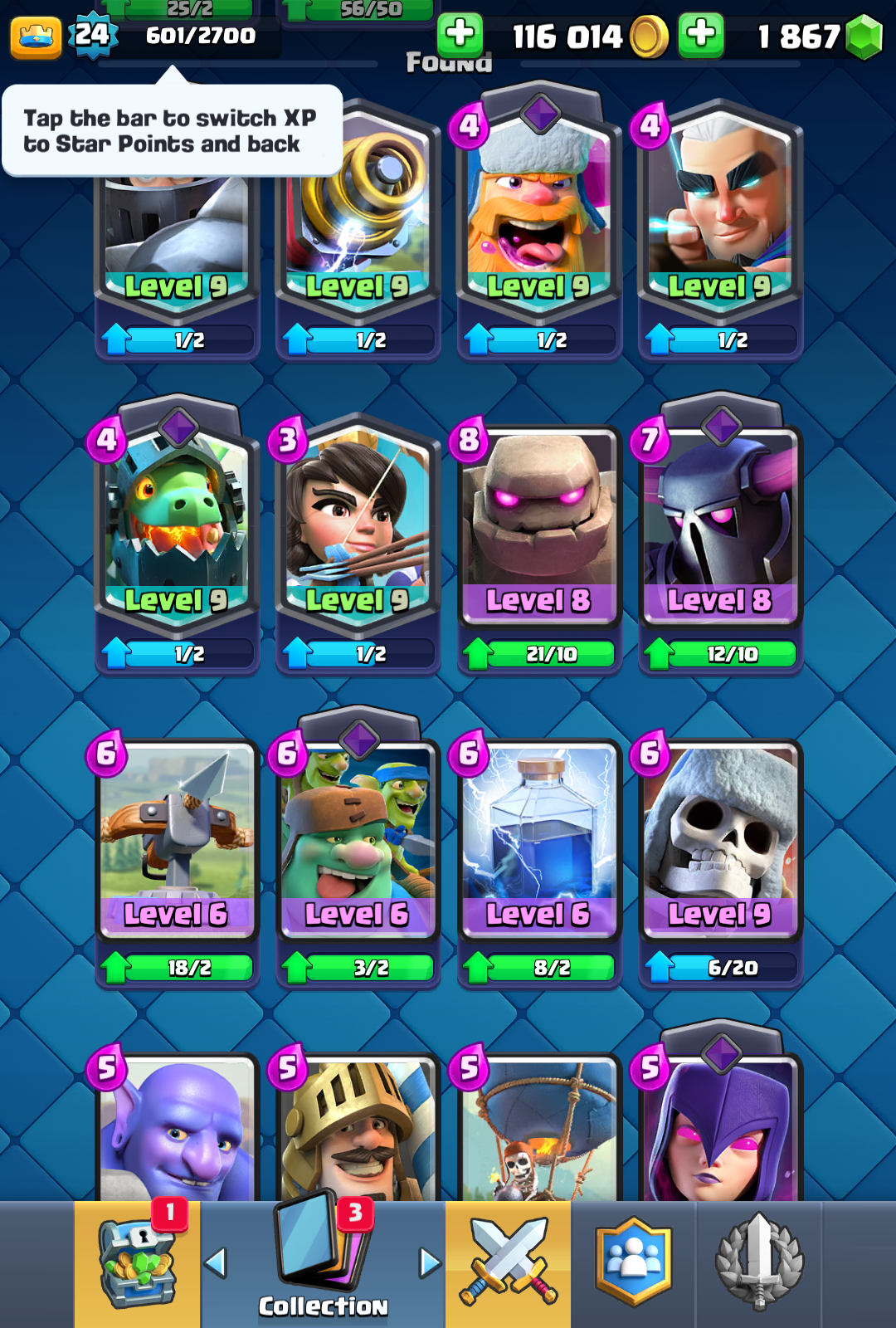Screen dimensions: 896x1328
Task: Open the Inferno Dragon card
Action: coord(177,523)
